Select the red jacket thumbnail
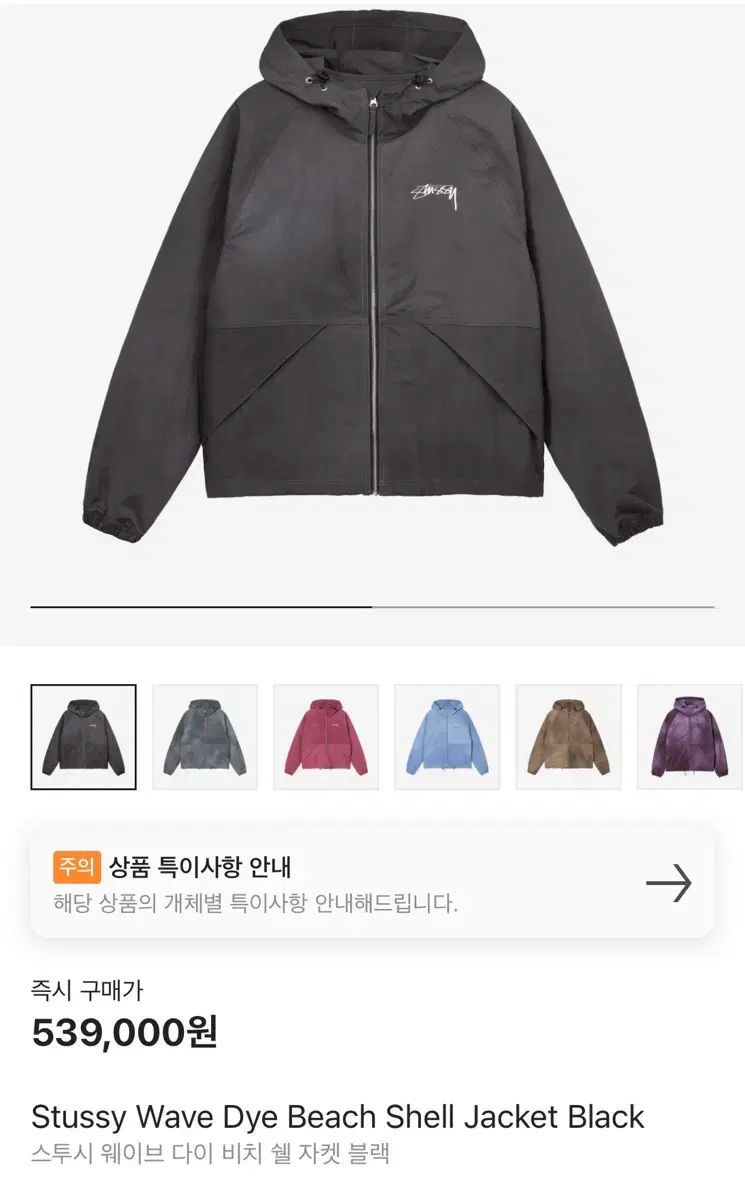 point(326,737)
